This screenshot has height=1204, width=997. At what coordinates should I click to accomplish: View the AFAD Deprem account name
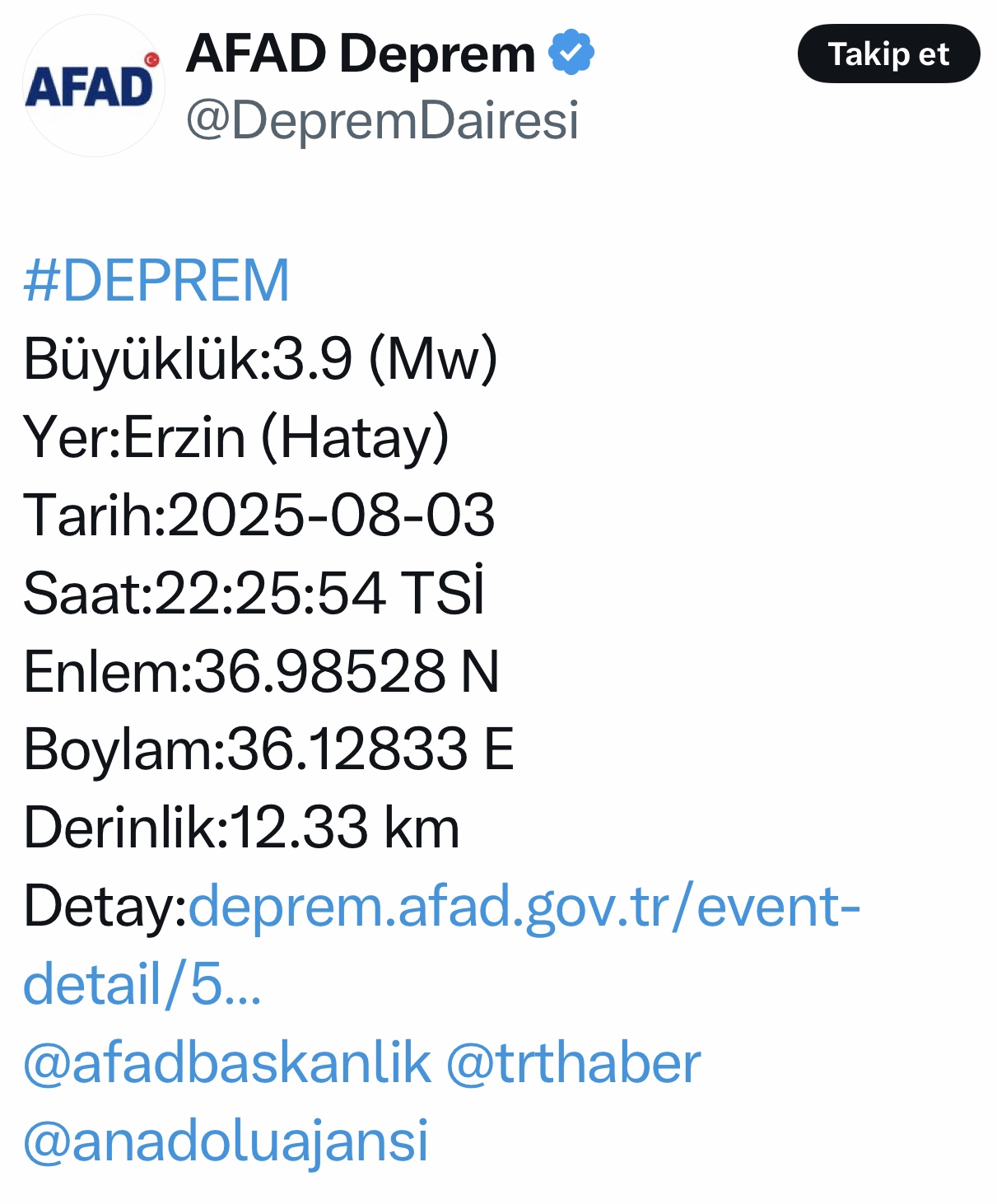click(x=361, y=54)
